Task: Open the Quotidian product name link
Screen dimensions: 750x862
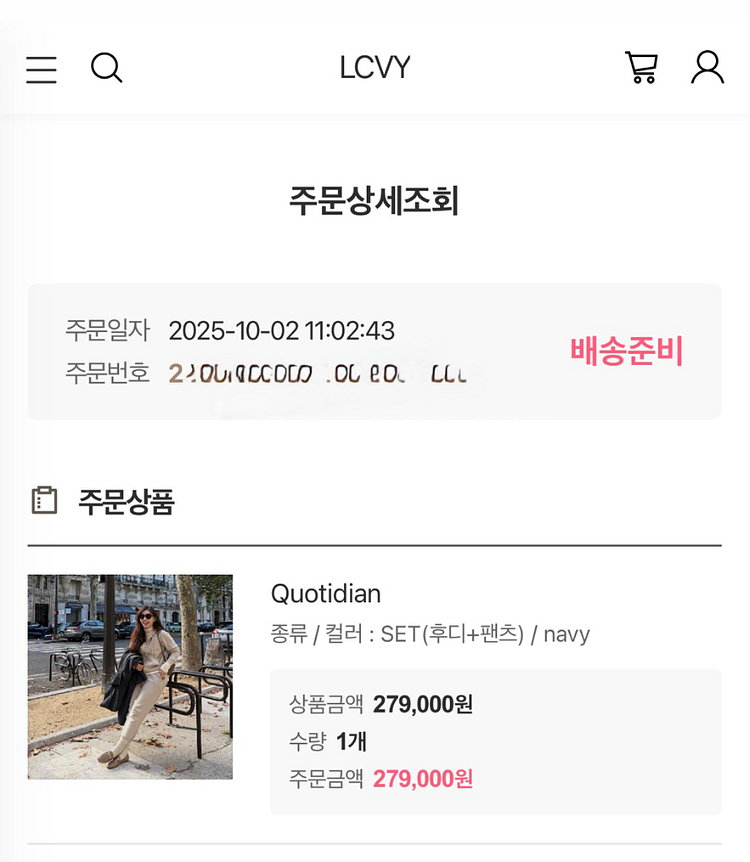Action: coord(324,594)
